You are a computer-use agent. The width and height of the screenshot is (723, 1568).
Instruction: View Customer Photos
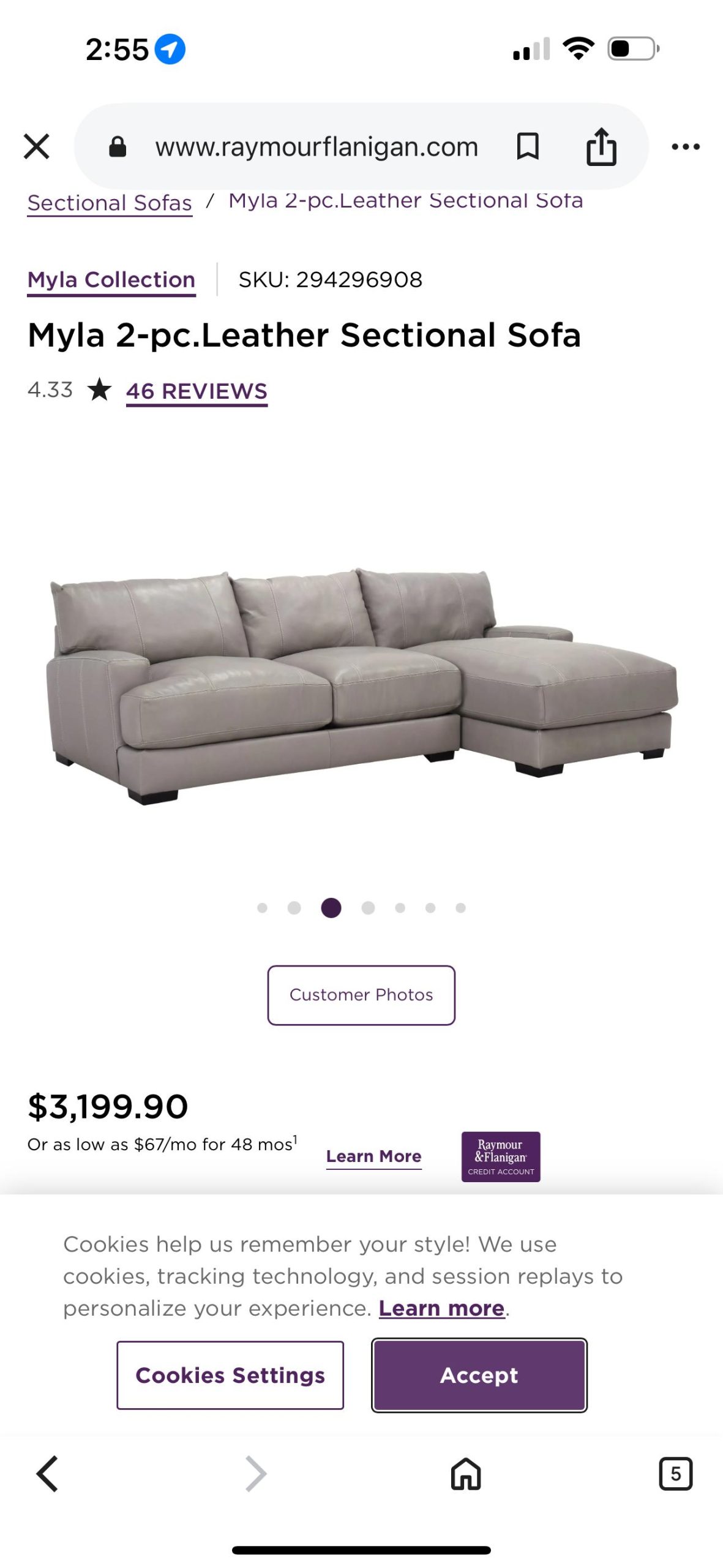pyautogui.click(x=361, y=995)
